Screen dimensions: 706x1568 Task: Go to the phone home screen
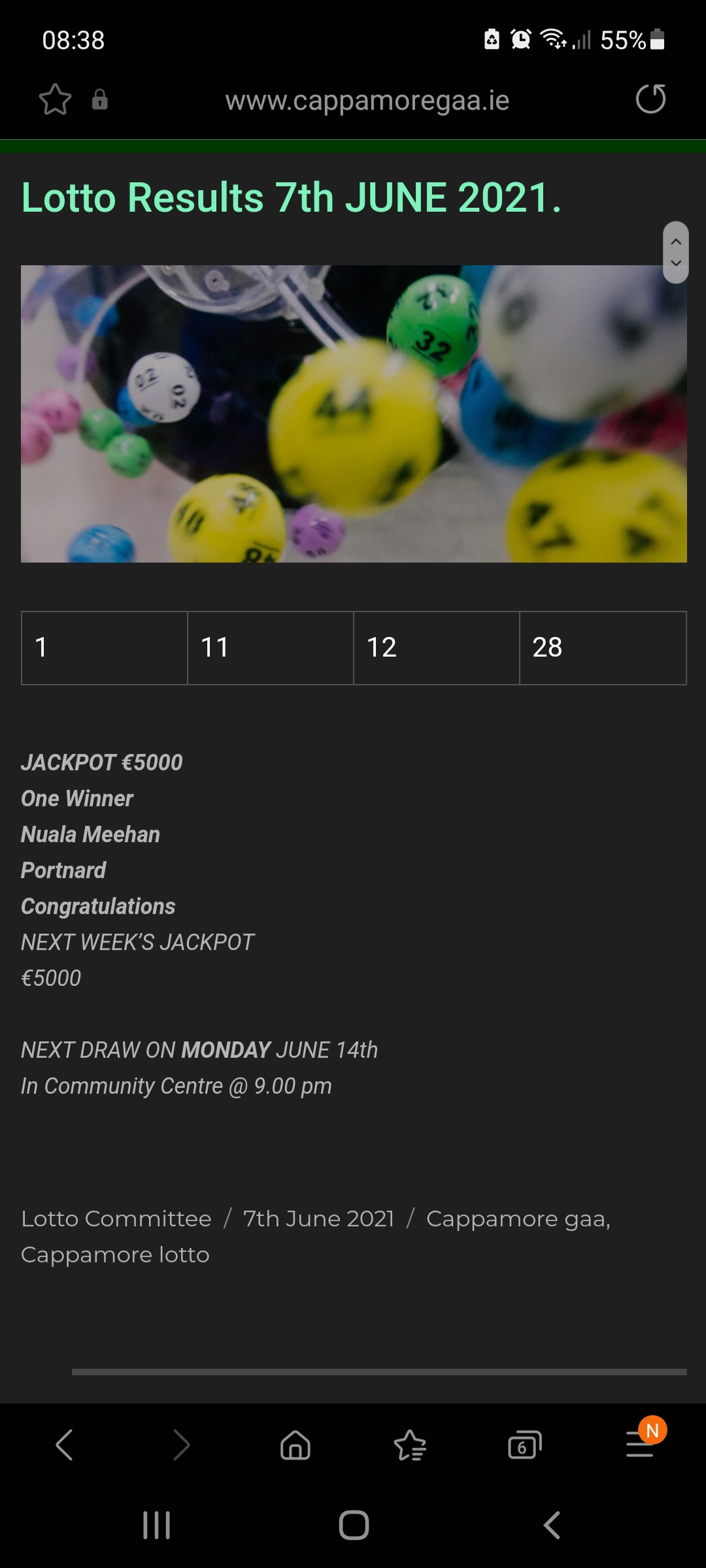pyautogui.click(x=354, y=1526)
